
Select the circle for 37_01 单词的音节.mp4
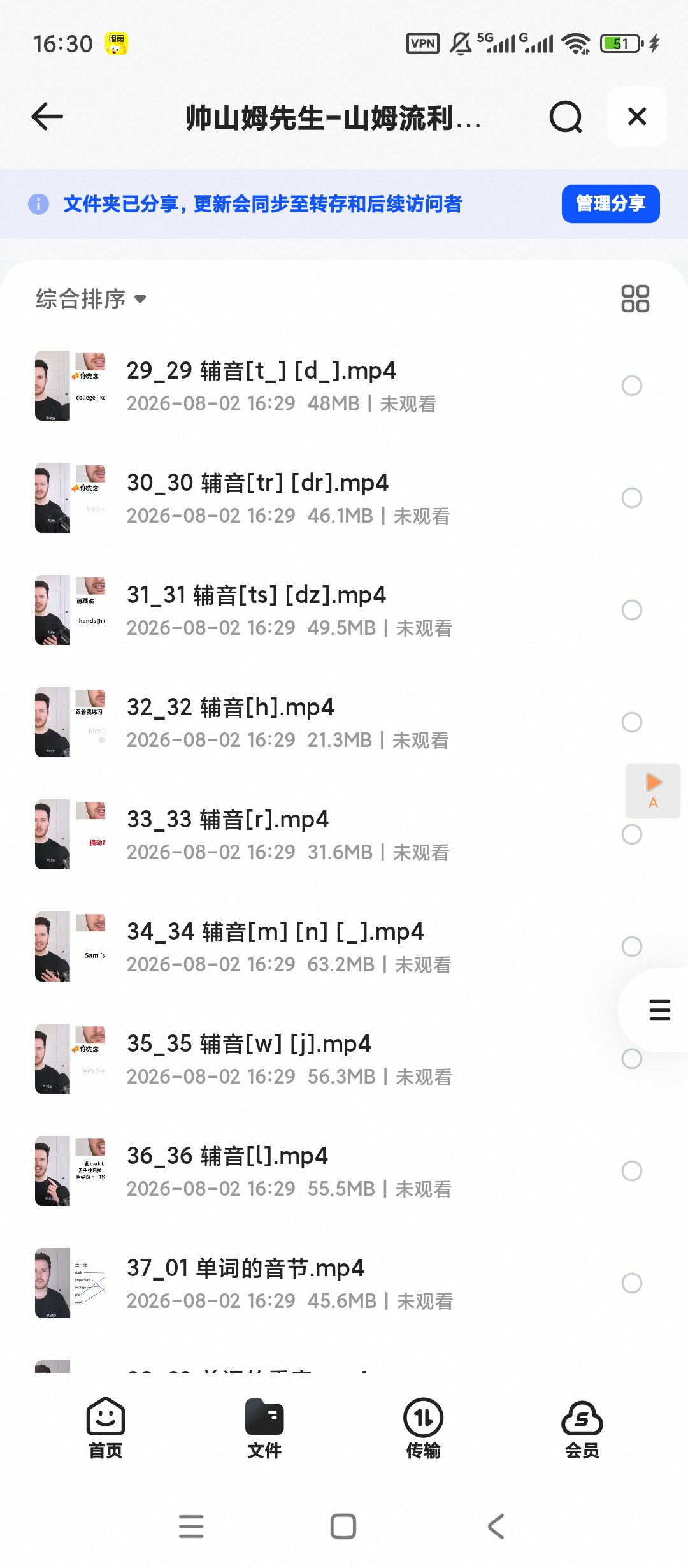coord(632,1283)
